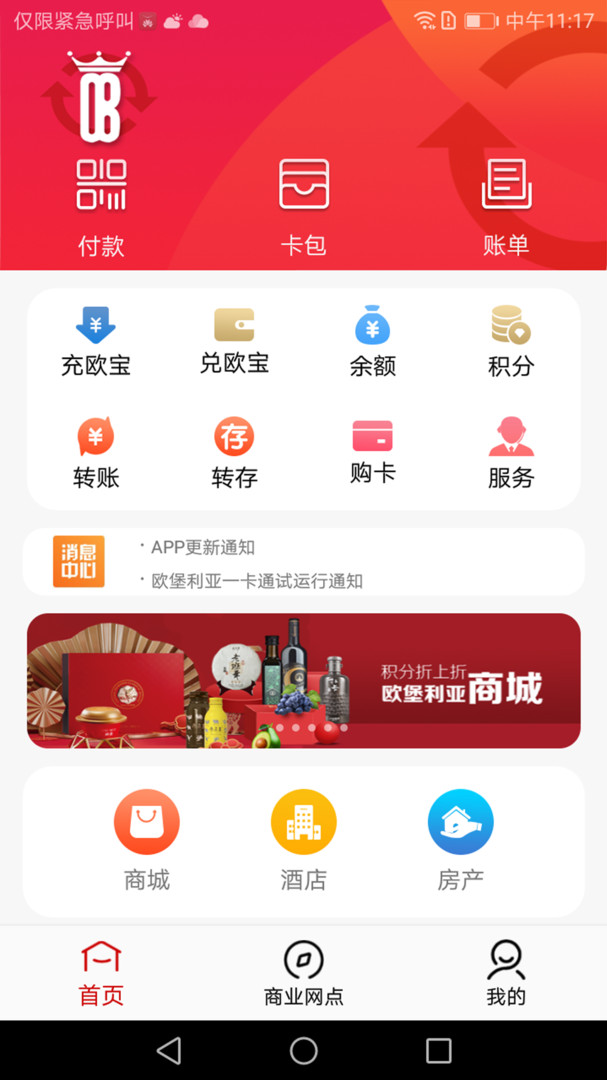Open 兑欧宝 redemption
607x1080 pixels.
click(x=234, y=342)
